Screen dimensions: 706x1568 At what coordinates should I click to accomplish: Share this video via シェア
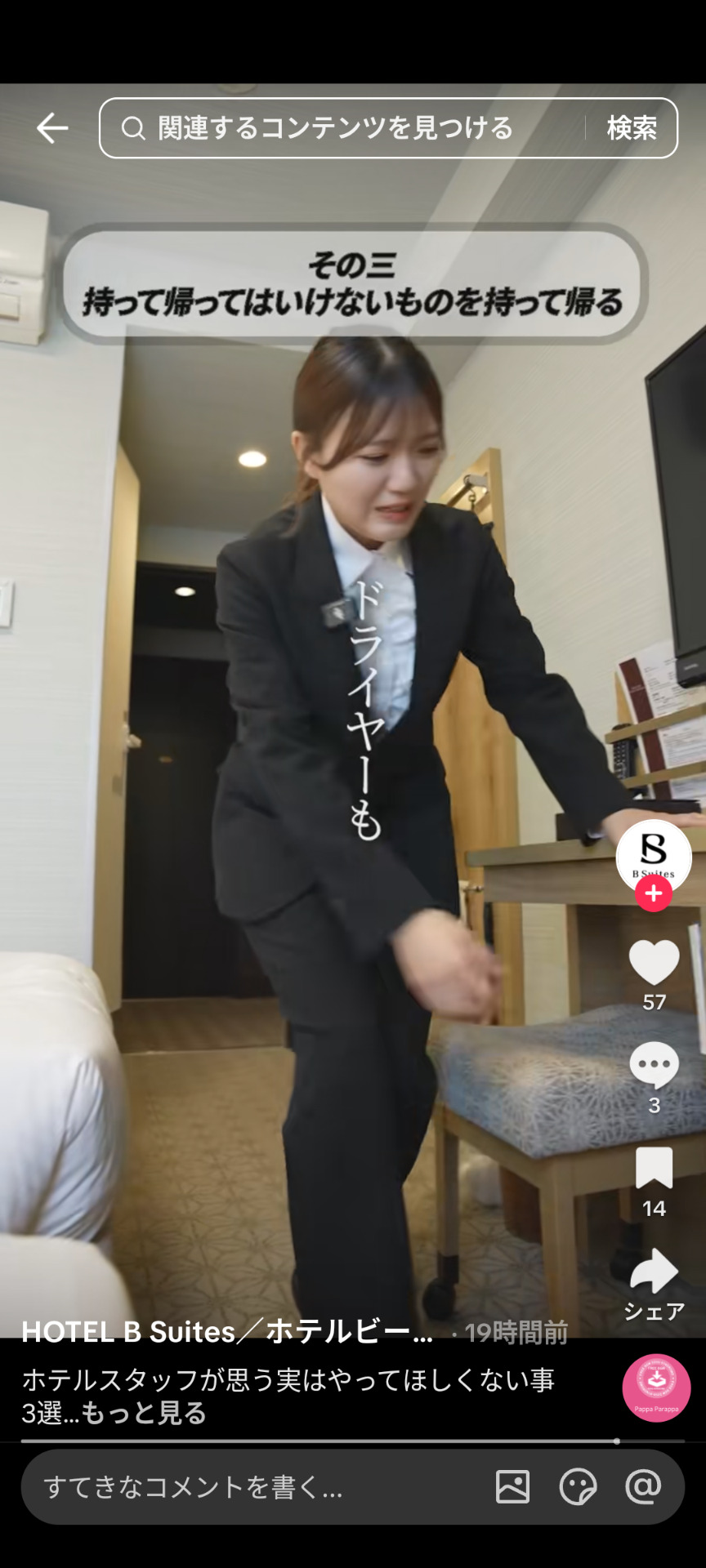tap(654, 1272)
